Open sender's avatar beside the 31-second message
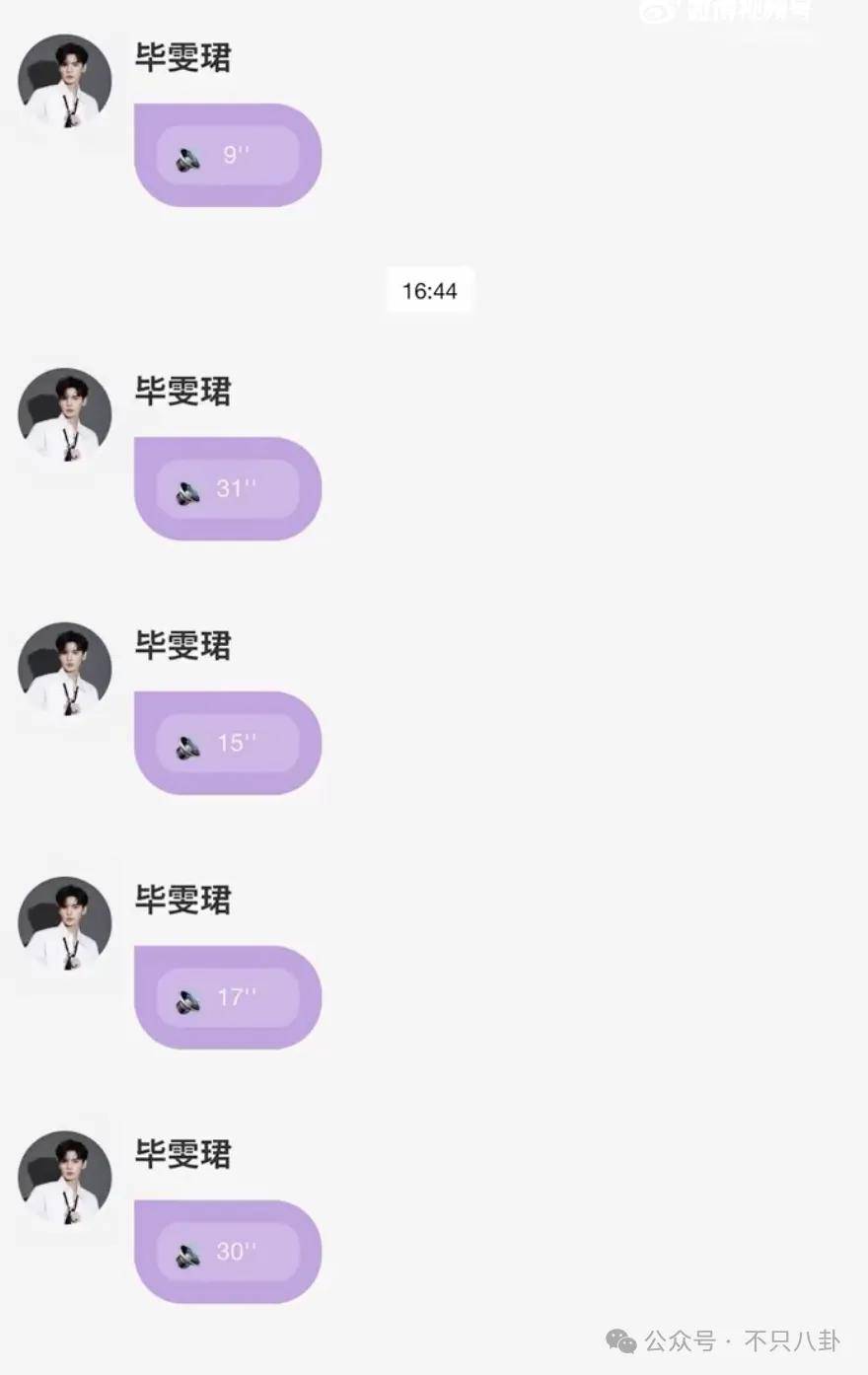The height and width of the screenshot is (1375, 868). coord(64,414)
